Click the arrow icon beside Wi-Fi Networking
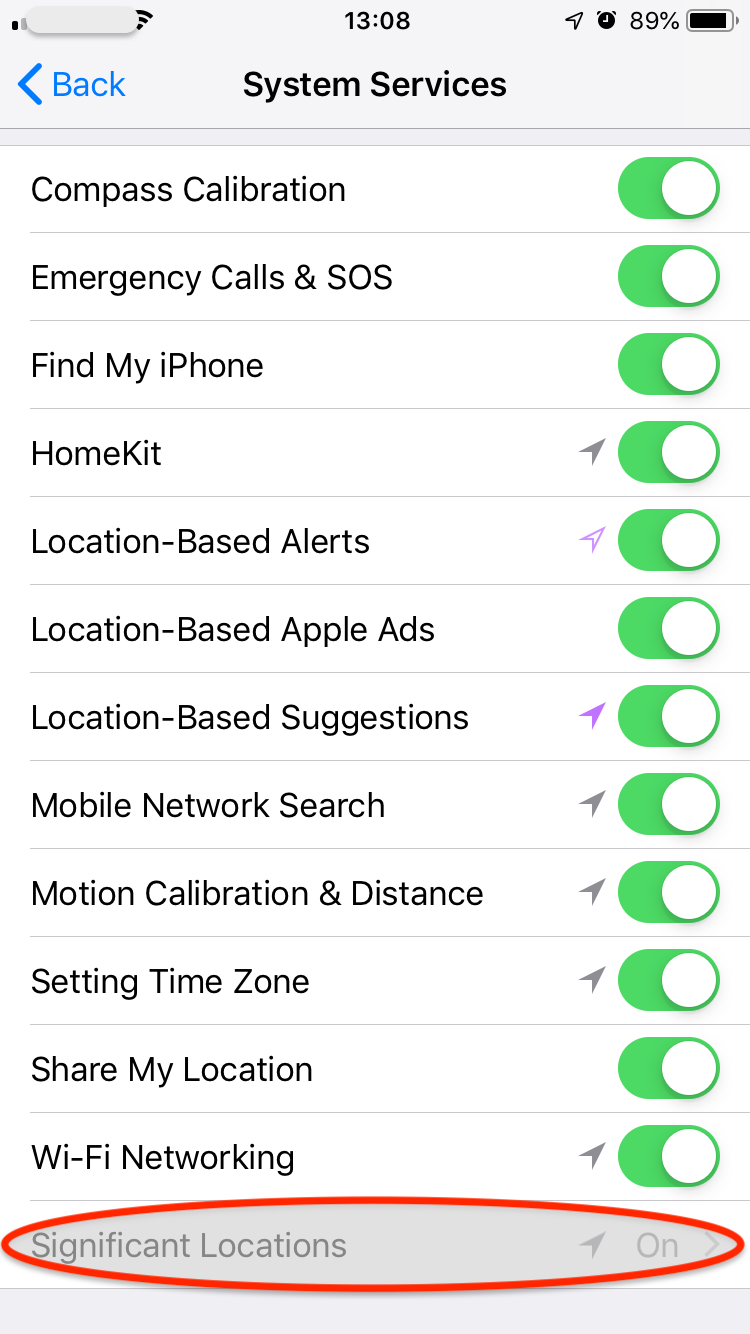The height and width of the screenshot is (1334, 750). coord(591,1156)
